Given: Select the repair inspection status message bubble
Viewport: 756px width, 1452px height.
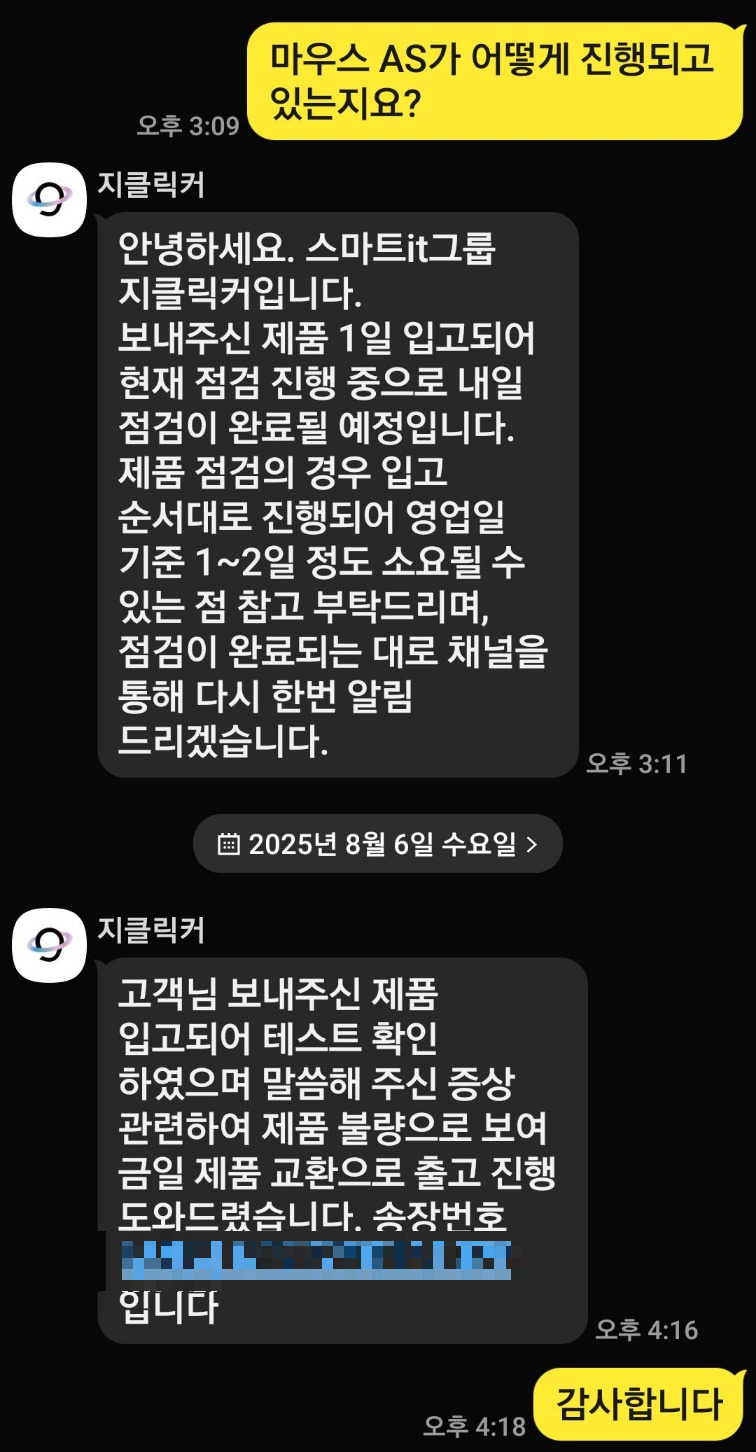Looking at the screenshot, I should coord(330,490).
